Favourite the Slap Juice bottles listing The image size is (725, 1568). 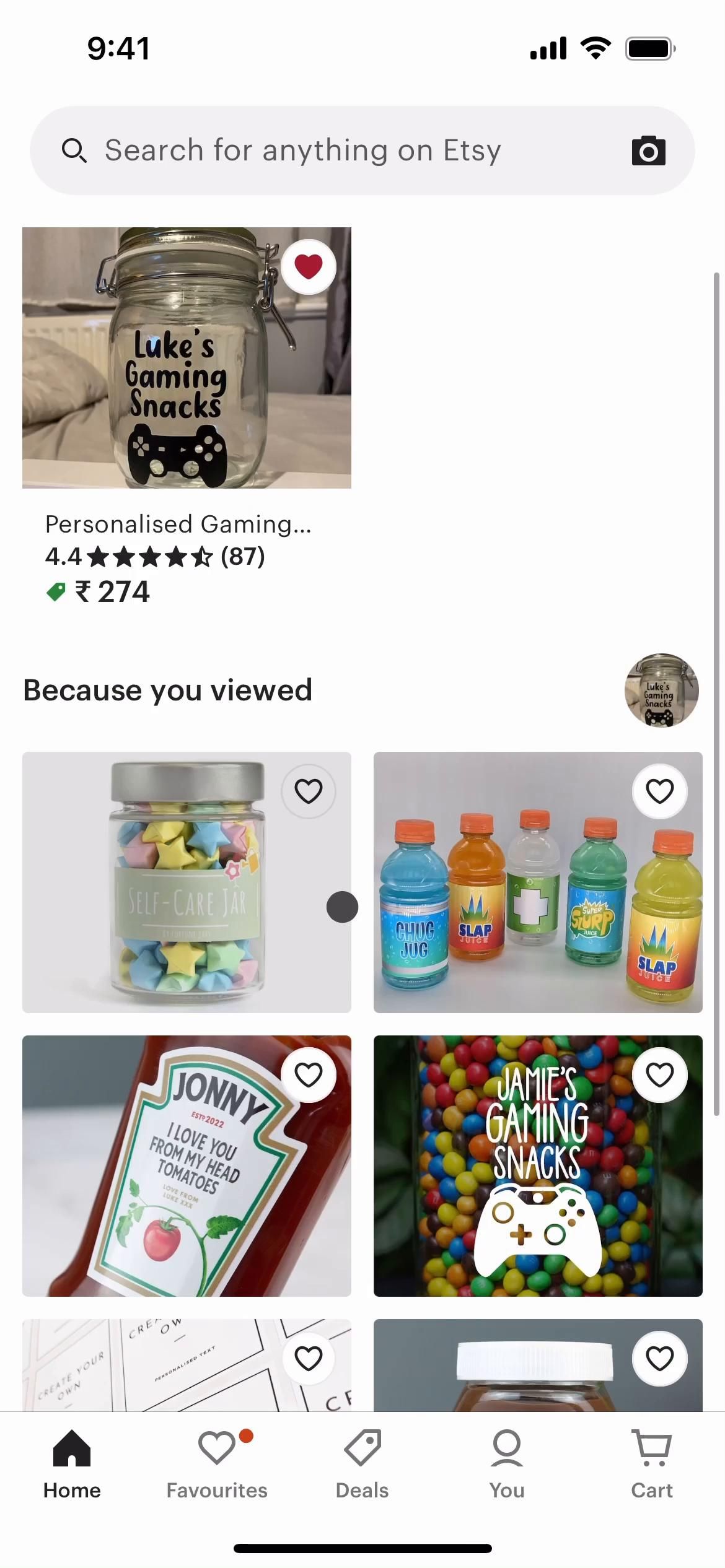[659, 791]
